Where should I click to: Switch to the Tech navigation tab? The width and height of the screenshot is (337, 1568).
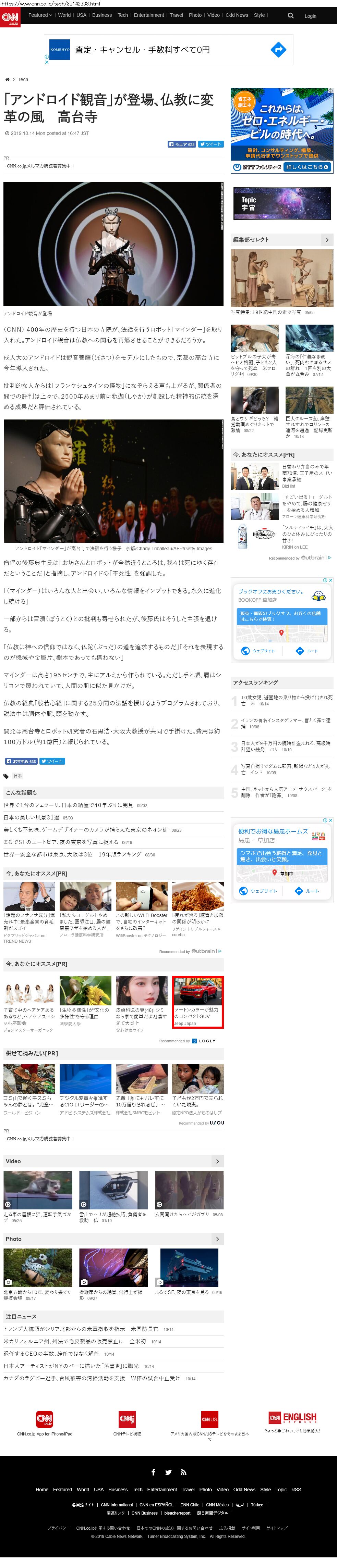[x=122, y=15]
